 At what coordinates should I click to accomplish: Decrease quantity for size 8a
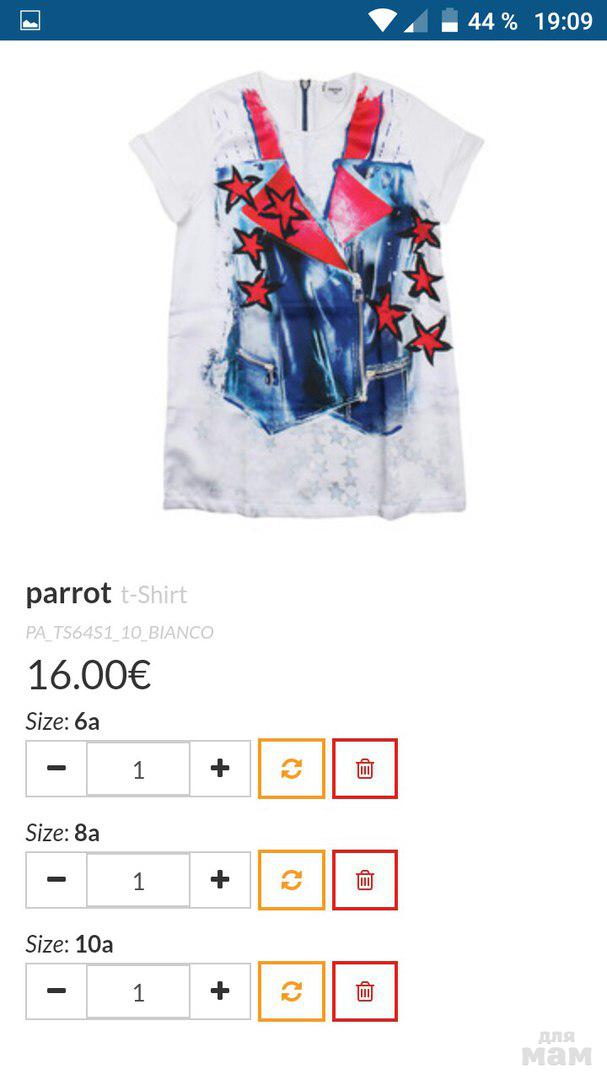[x=57, y=880]
